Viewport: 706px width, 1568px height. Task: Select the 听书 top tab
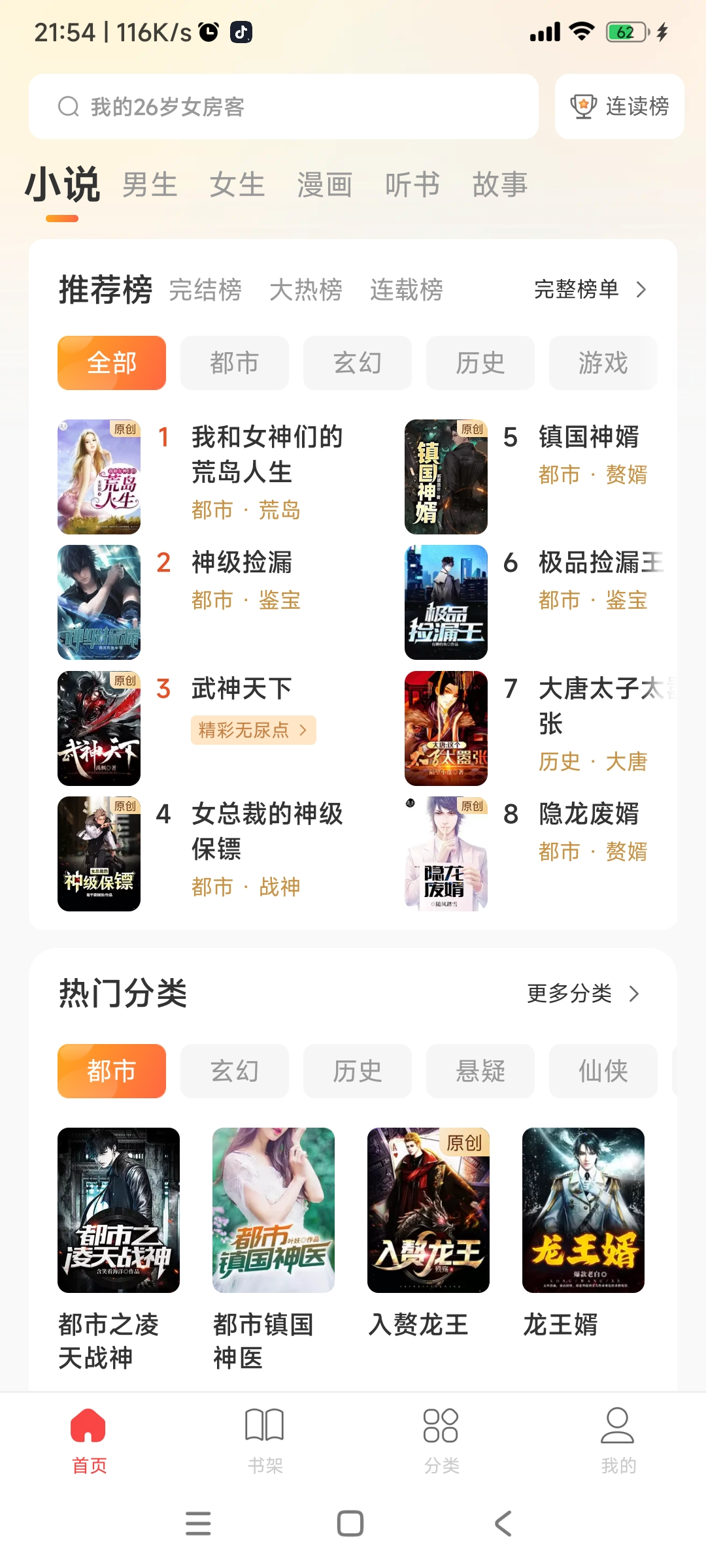(412, 185)
